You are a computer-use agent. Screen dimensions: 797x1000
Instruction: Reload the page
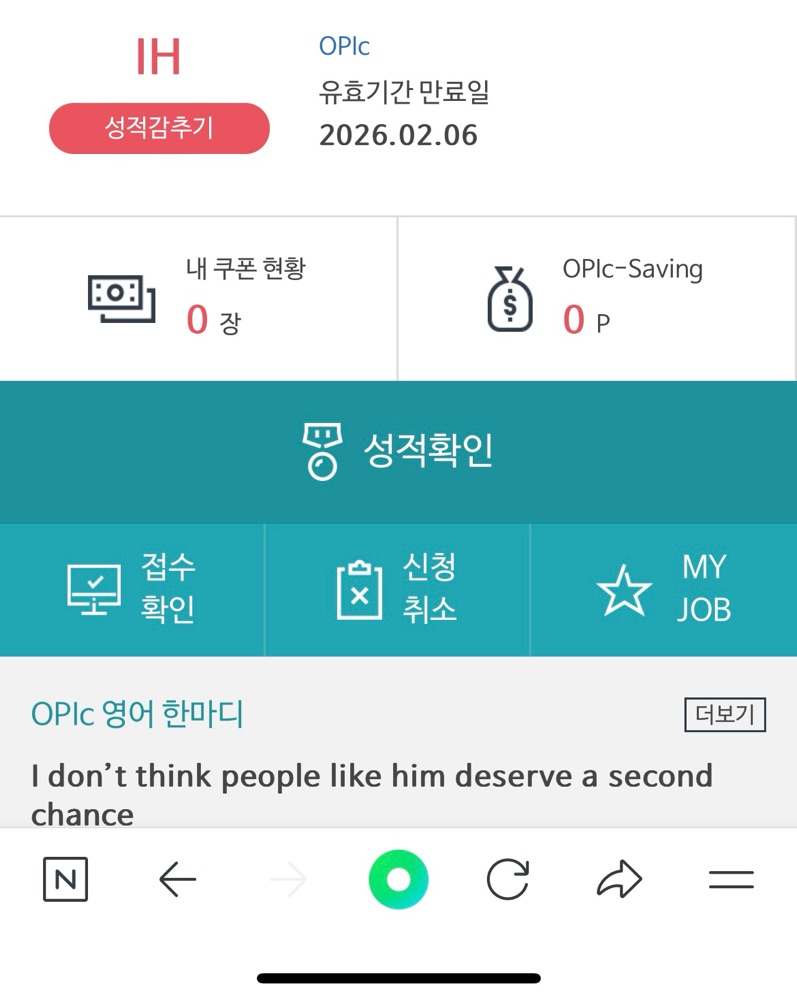click(508, 879)
